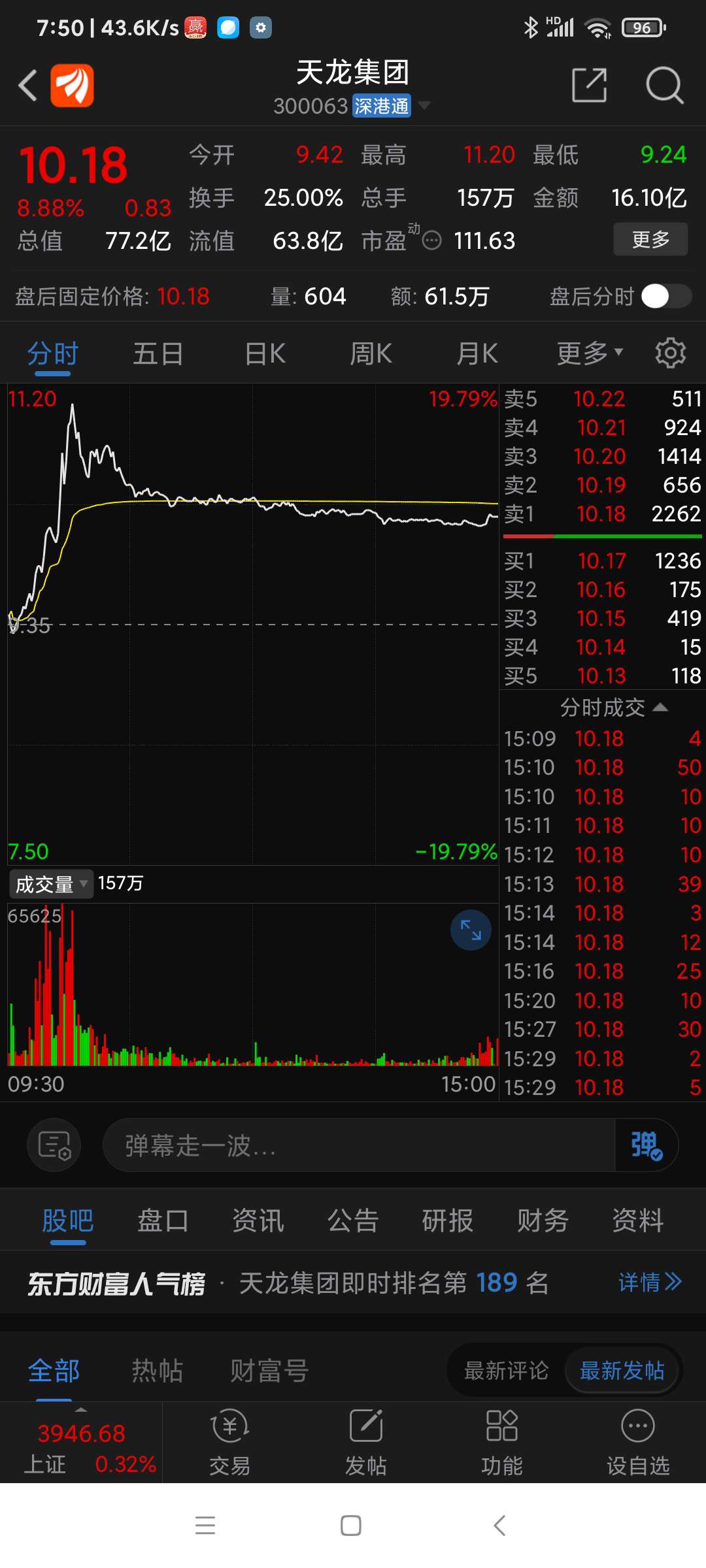
Task: Tap the 更多 button for more quote data
Action: (650, 239)
